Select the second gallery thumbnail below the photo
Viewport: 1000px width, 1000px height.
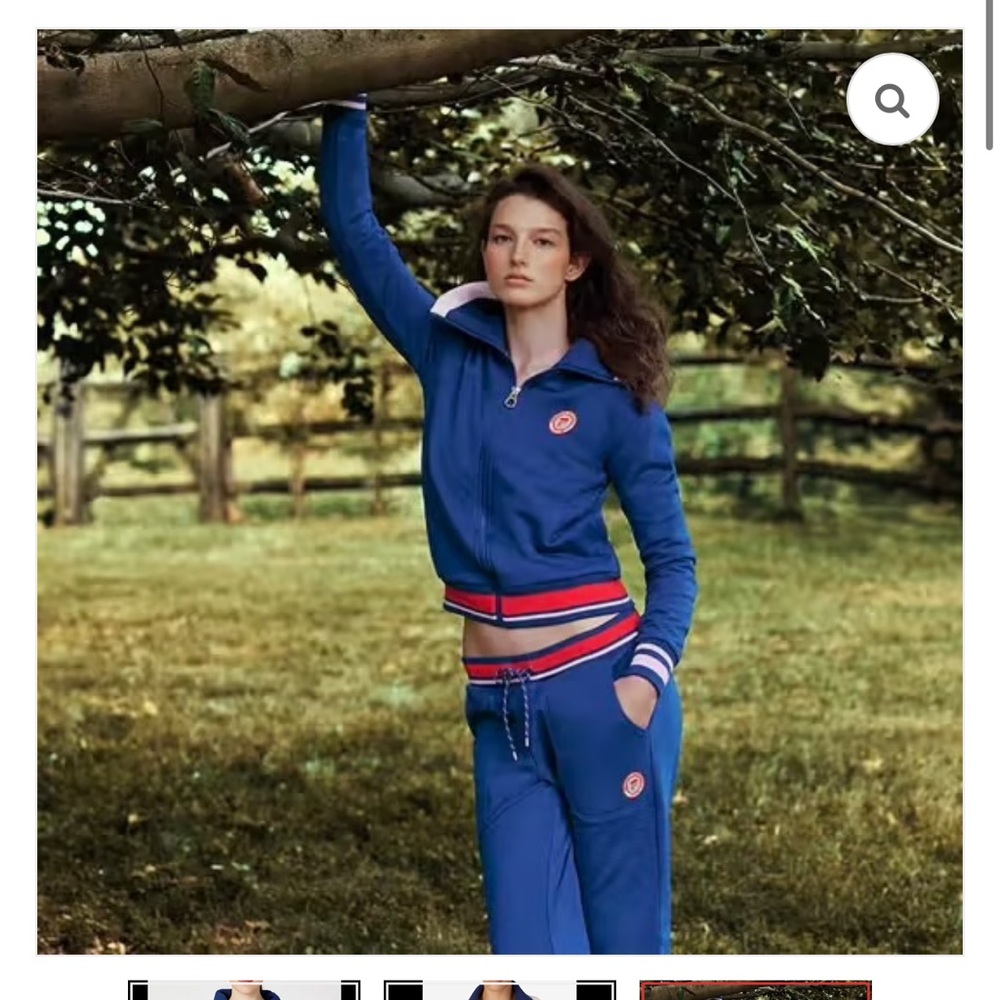(x=499, y=990)
